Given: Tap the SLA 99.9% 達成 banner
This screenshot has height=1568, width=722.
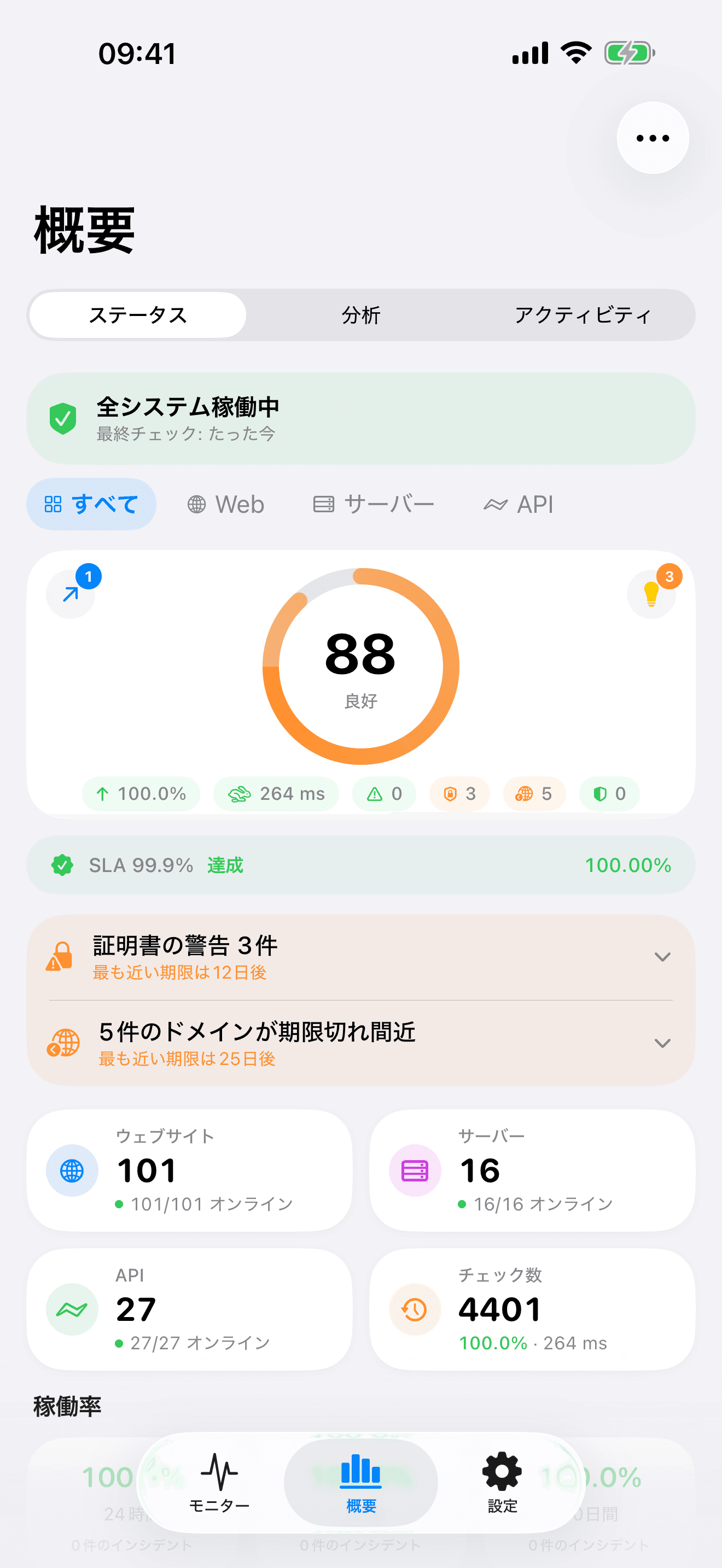Looking at the screenshot, I should click(x=361, y=865).
